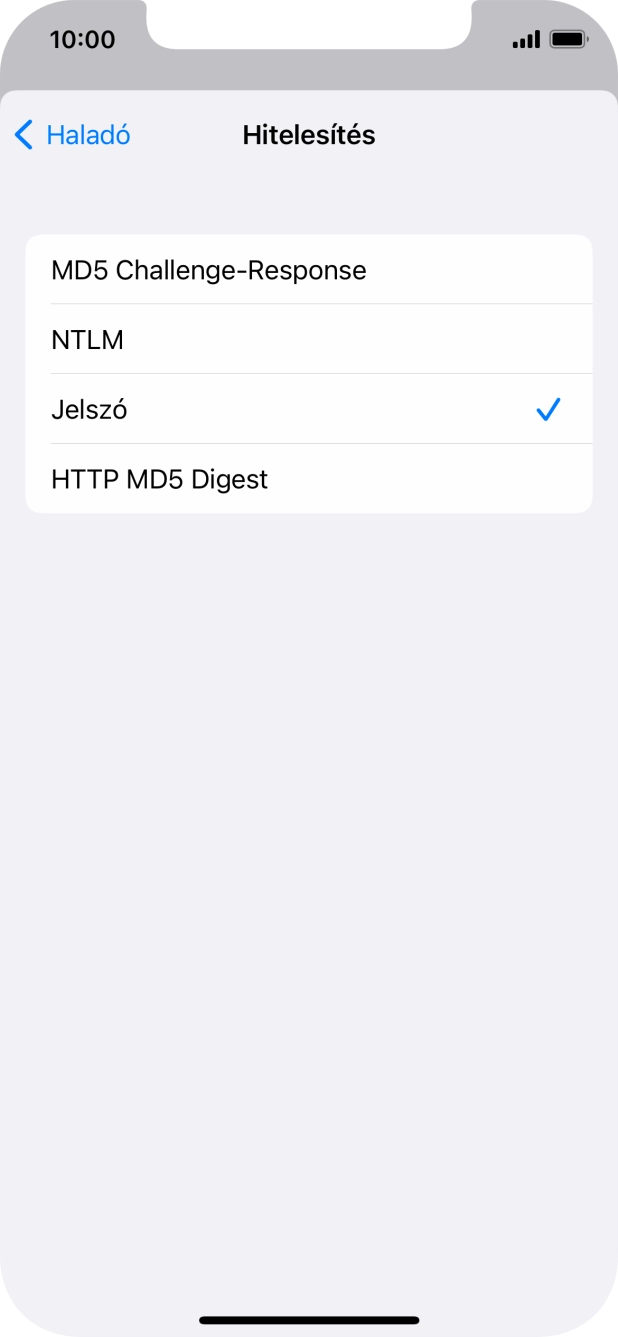Go back to Haladó settings
The image size is (618, 1337).
[73, 135]
